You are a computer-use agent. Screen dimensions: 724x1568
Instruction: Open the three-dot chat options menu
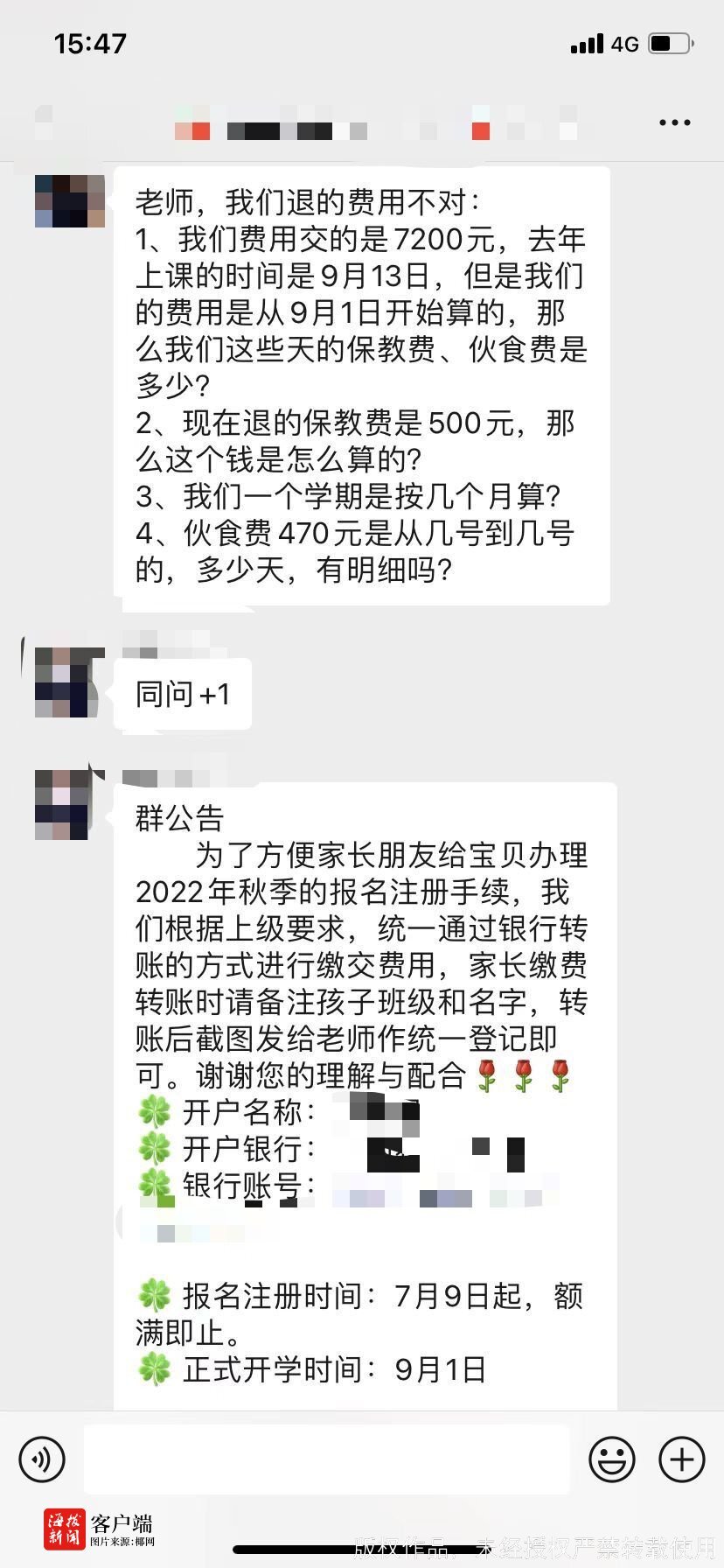point(674,123)
